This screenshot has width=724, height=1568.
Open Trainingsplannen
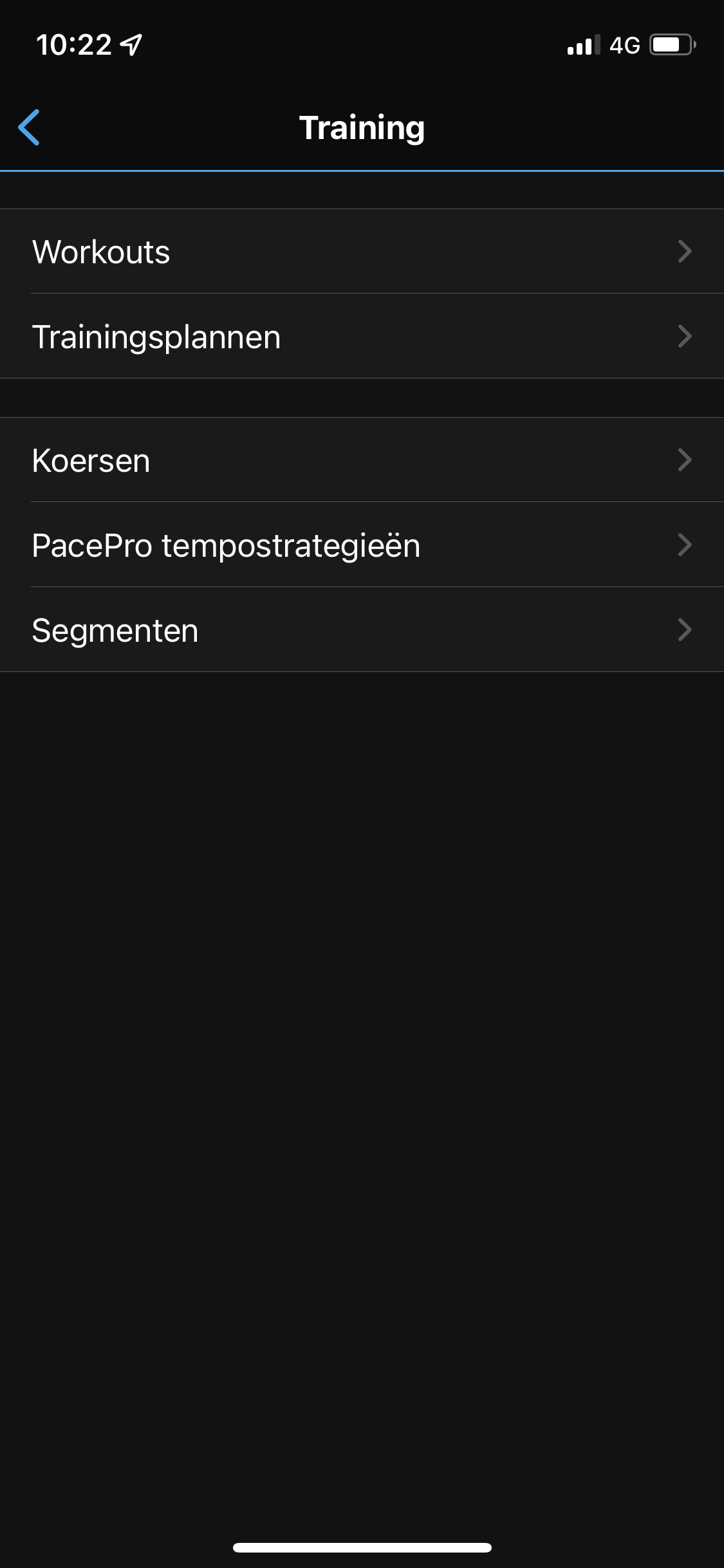point(362,337)
